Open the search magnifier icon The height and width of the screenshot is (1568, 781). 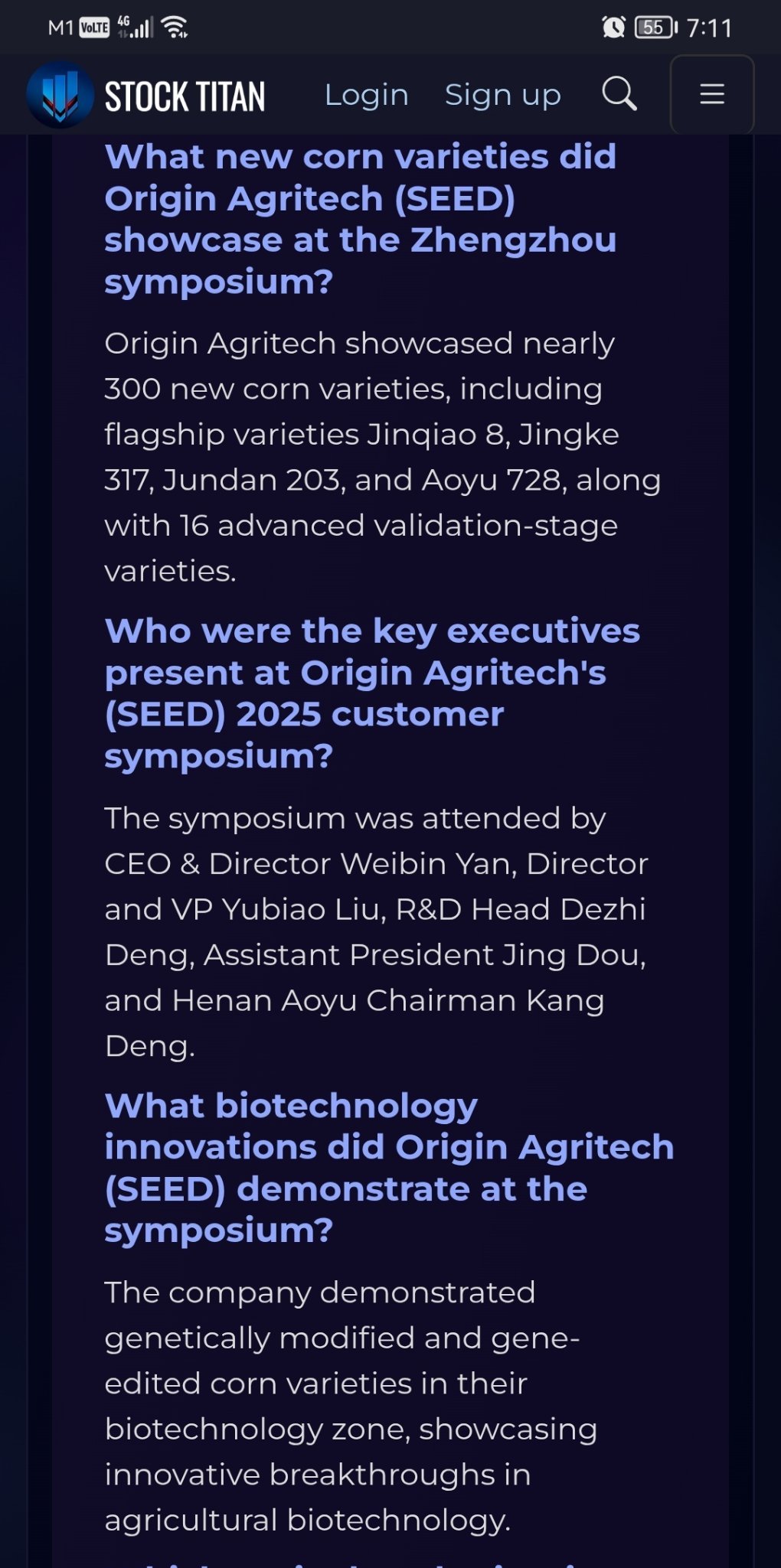[x=619, y=95]
